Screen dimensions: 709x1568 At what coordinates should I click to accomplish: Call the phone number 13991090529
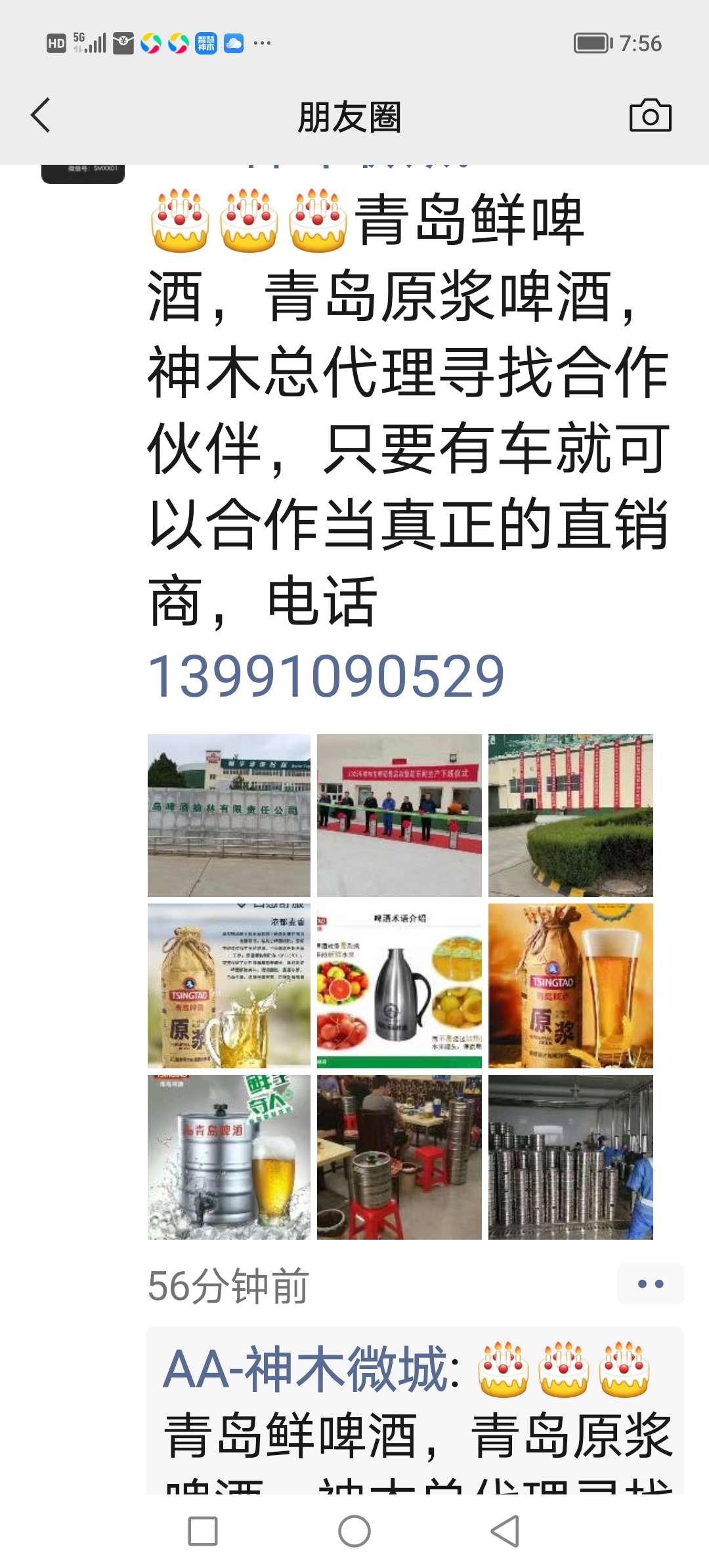[x=326, y=676]
